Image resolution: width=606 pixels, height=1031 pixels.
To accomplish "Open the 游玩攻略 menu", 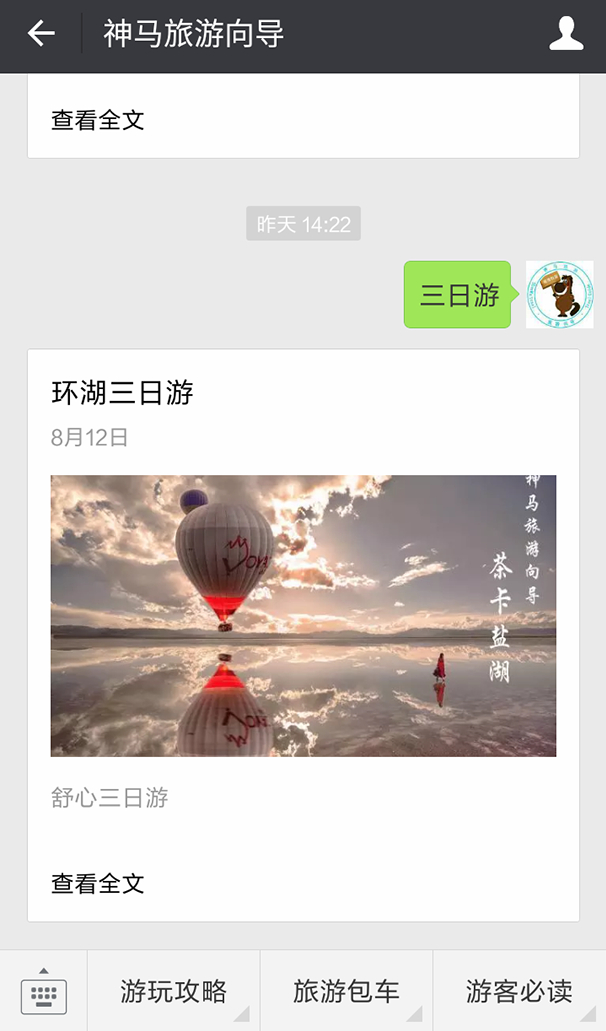I will (174, 991).
